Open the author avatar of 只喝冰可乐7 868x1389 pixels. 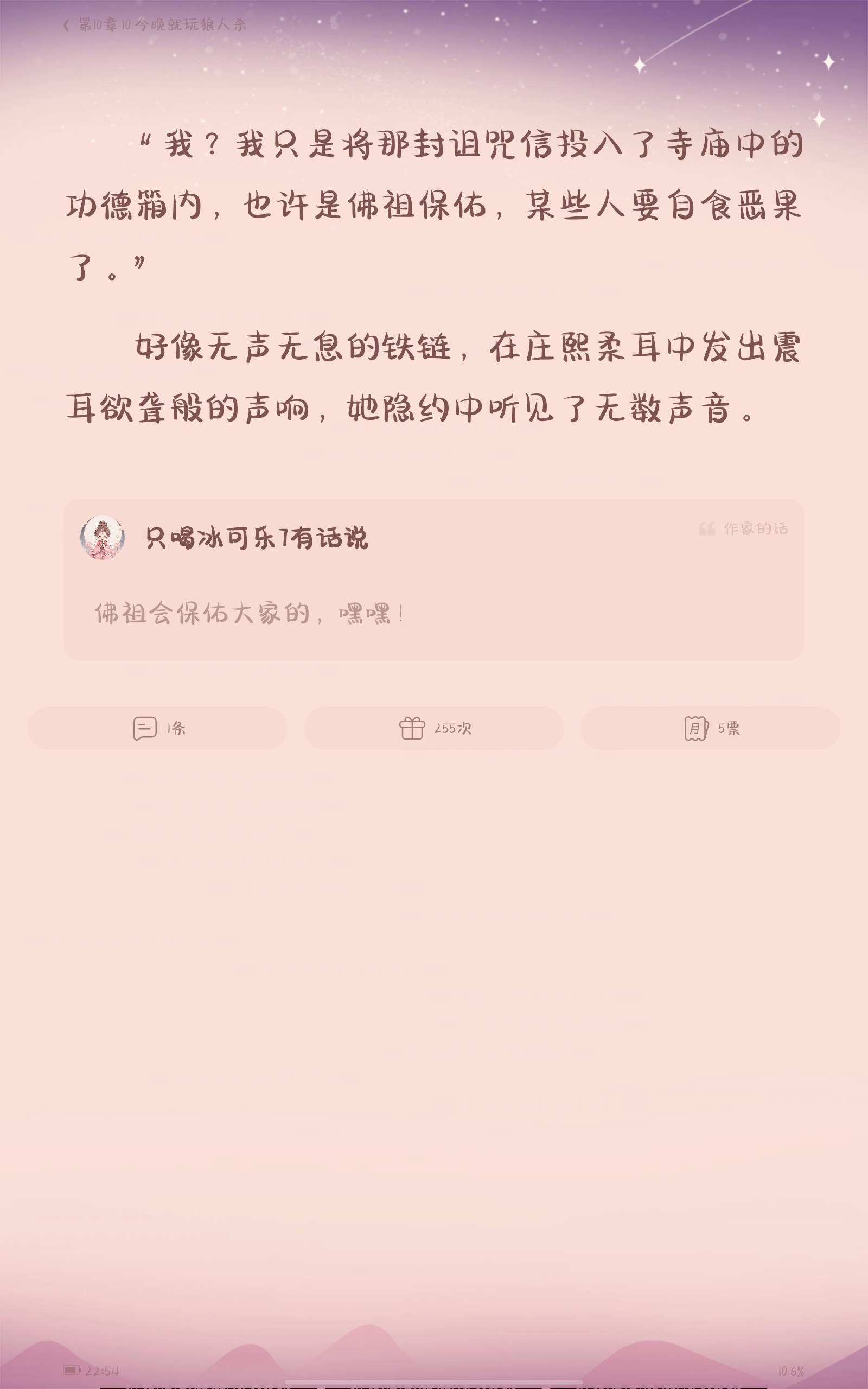[x=102, y=538]
